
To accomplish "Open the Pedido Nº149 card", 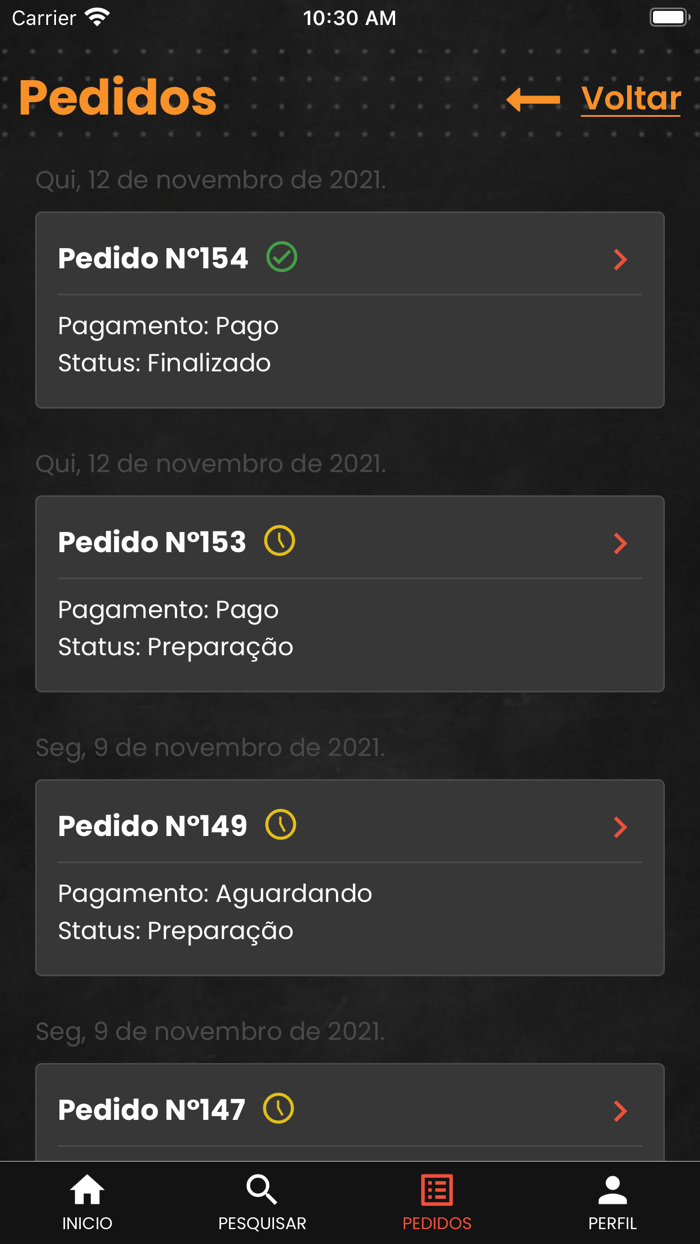I will tap(349, 877).
